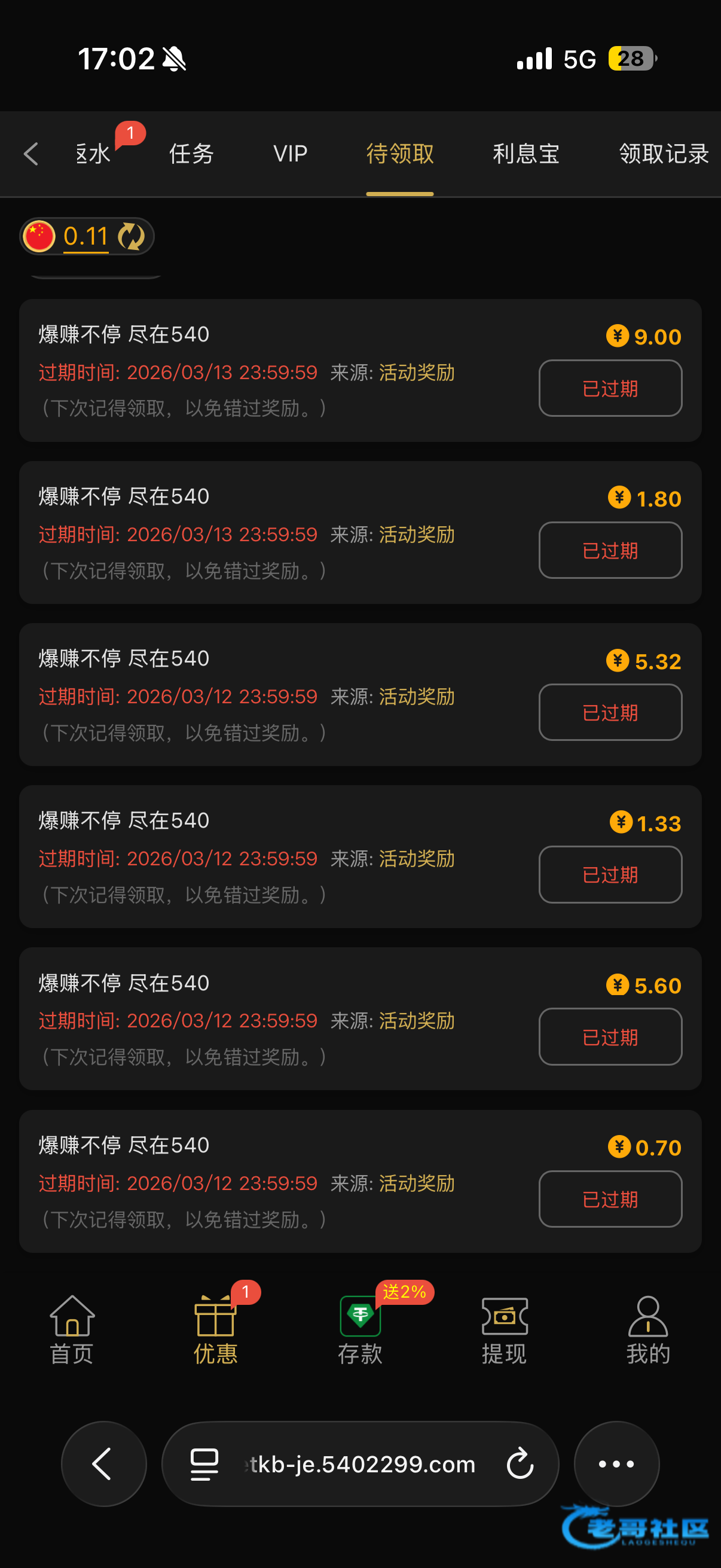Tap 已过期 button for the 1.33 reward
The height and width of the screenshot is (1568, 721).
610,875
